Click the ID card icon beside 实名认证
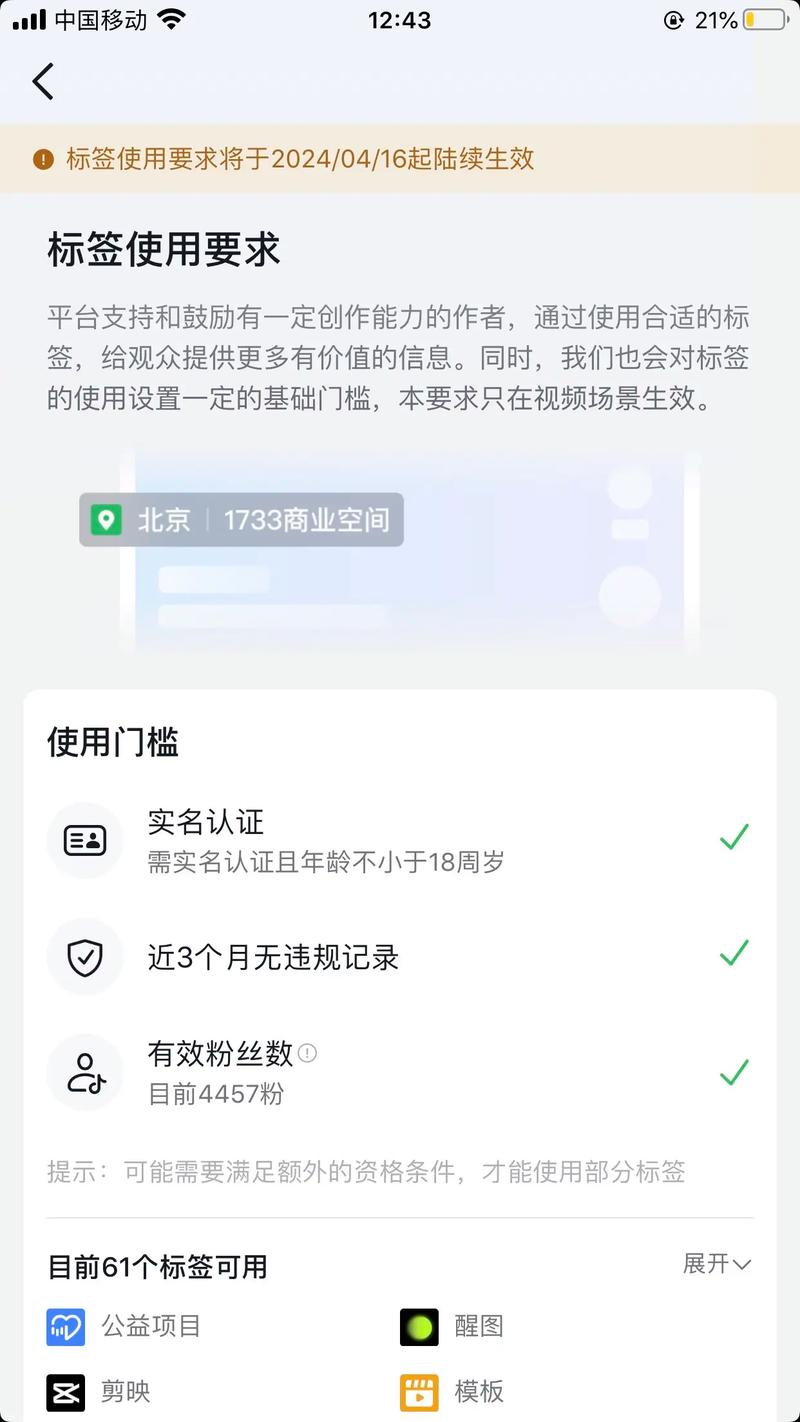This screenshot has height=1422, width=800. click(85, 840)
